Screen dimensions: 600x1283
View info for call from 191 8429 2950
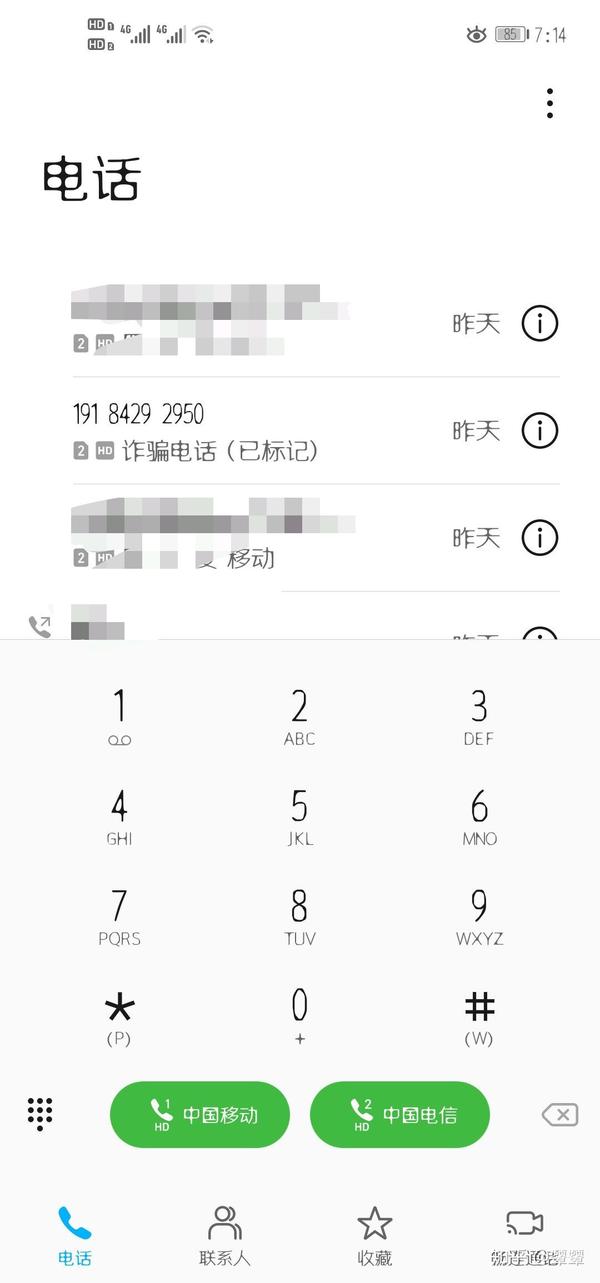540,430
